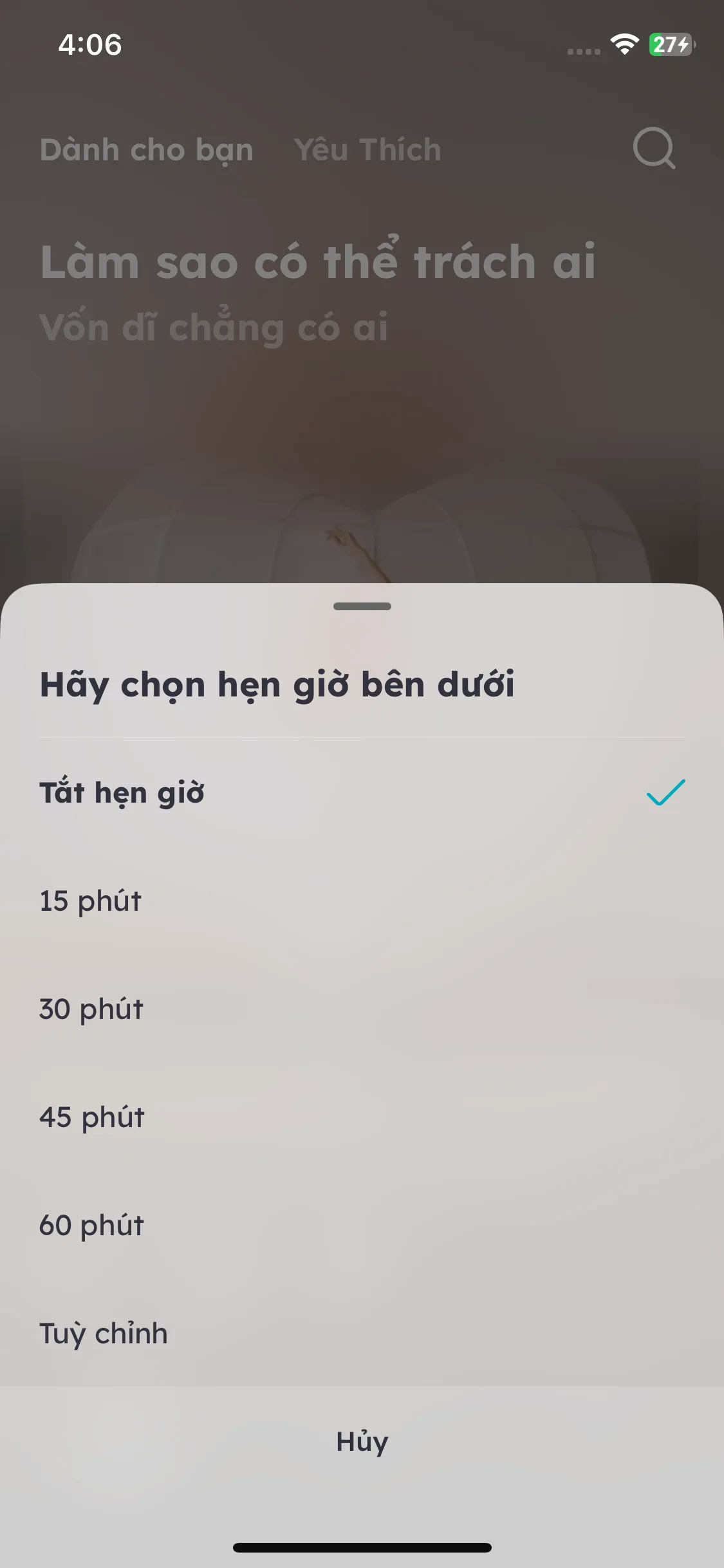Switch to the Yêu Thích tab
The height and width of the screenshot is (1568, 724).
[367, 149]
